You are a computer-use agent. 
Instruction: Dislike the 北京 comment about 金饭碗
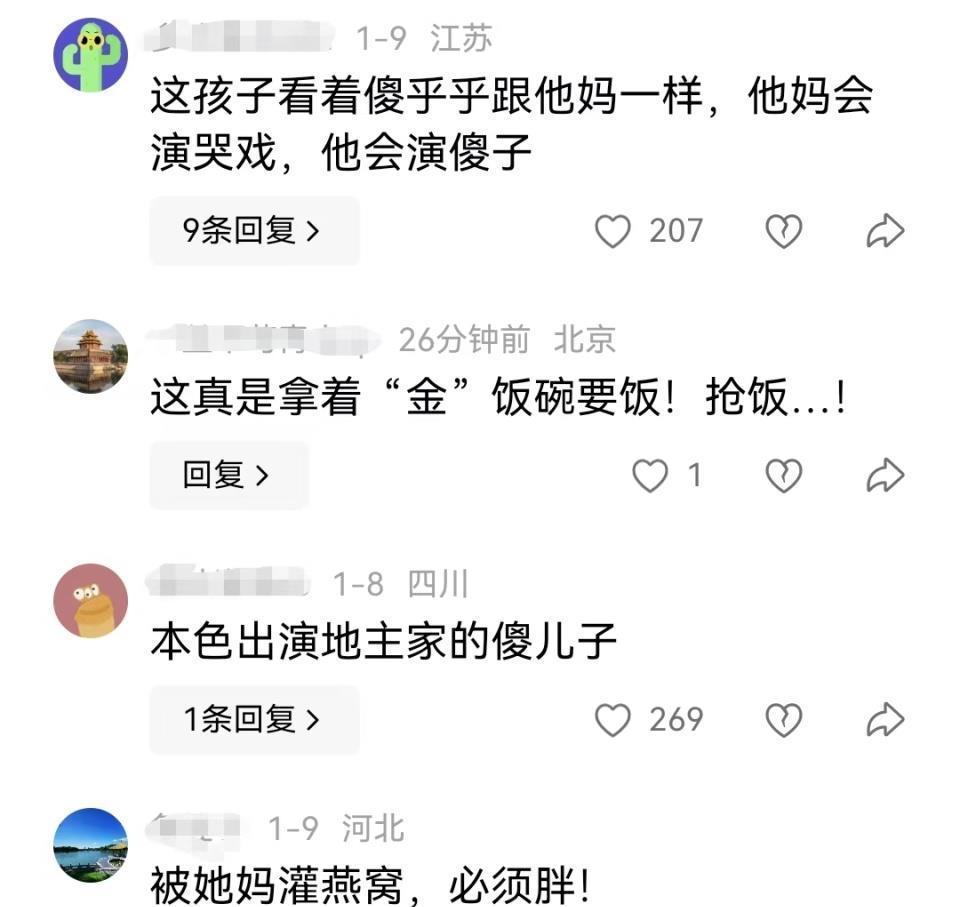pos(783,476)
